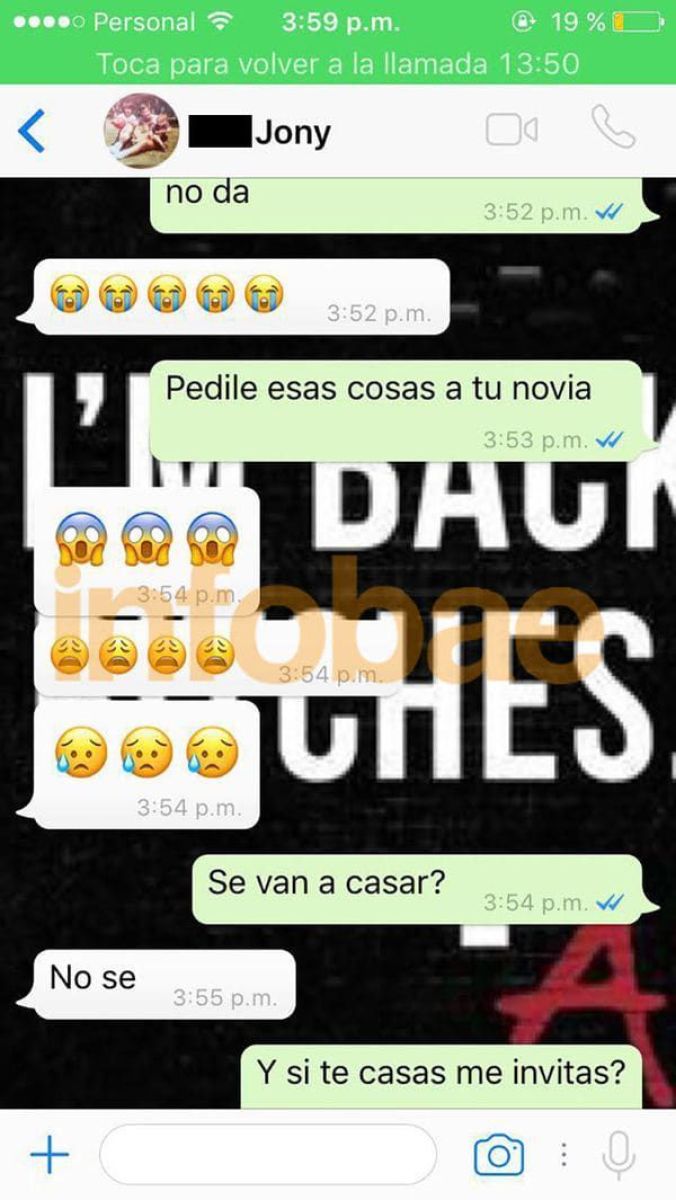Tap the microphone to record a voice message
Screen dimensions: 676x1200
tap(619, 1156)
